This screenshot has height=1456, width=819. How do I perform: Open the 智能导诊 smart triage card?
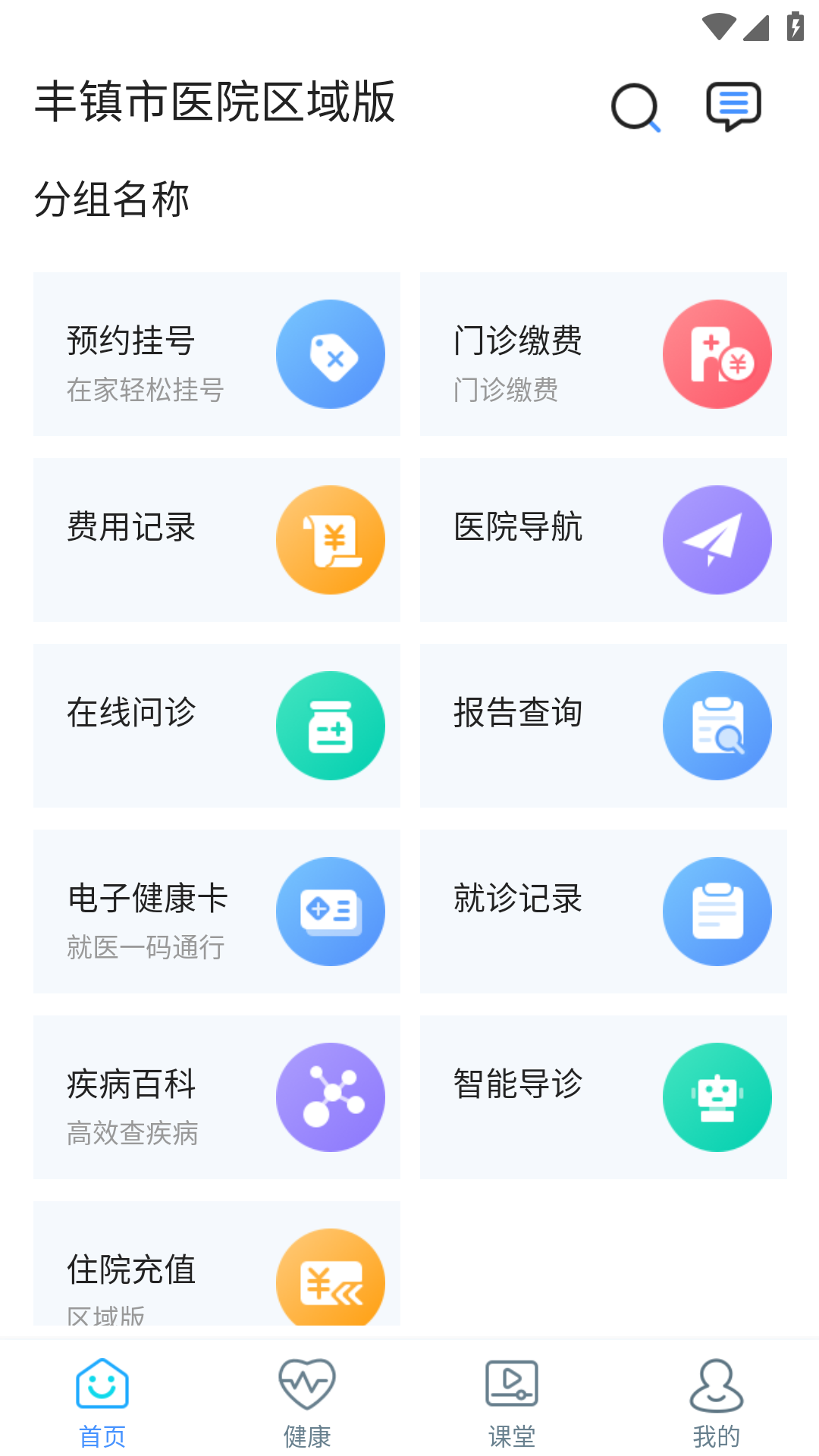coord(603,1097)
